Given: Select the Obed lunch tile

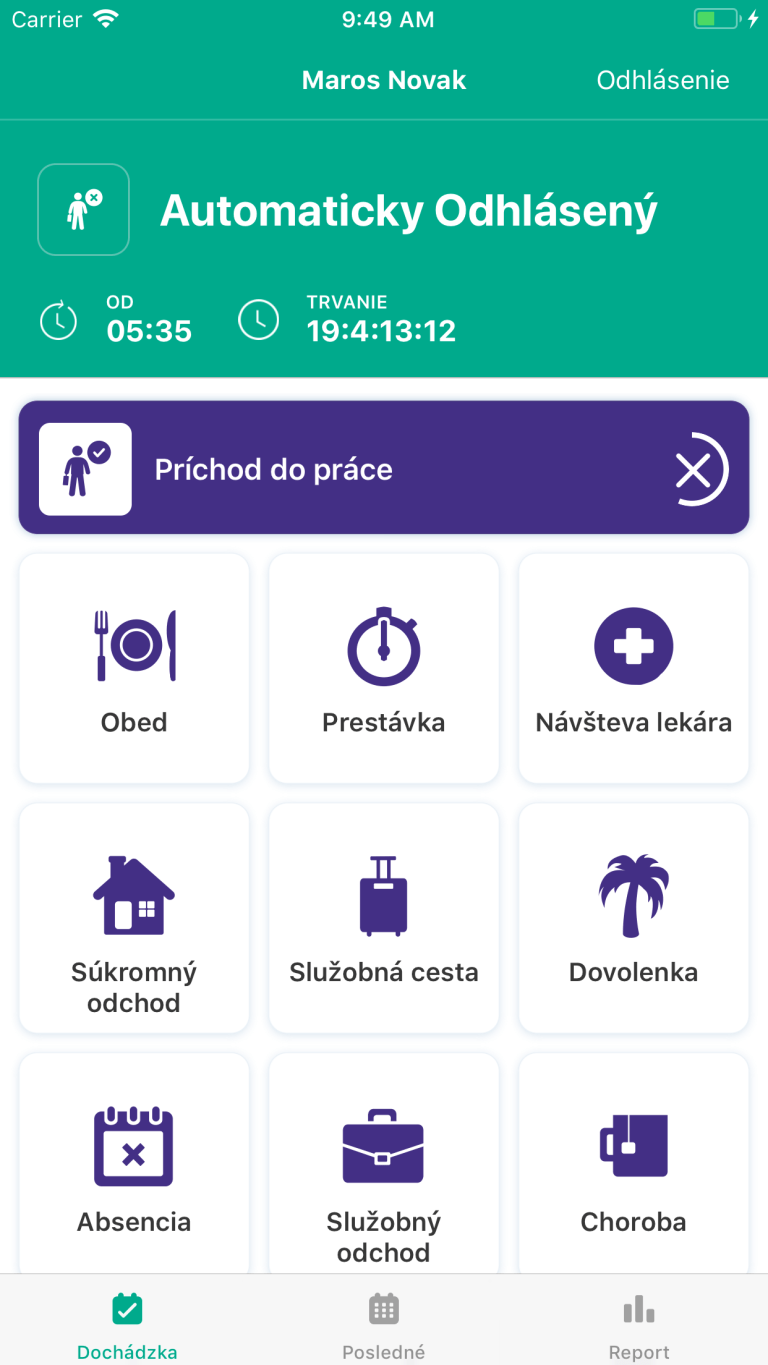Looking at the screenshot, I should [134, 668].
